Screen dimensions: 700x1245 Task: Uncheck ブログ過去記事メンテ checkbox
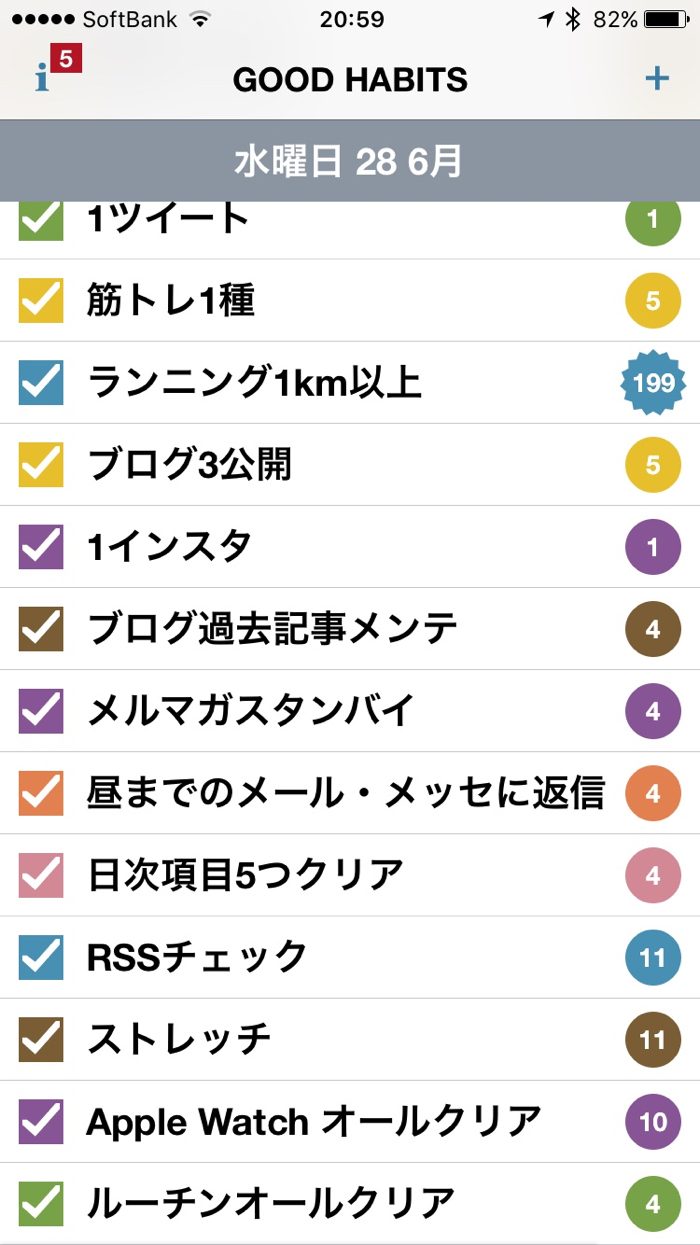pos(41,628)
